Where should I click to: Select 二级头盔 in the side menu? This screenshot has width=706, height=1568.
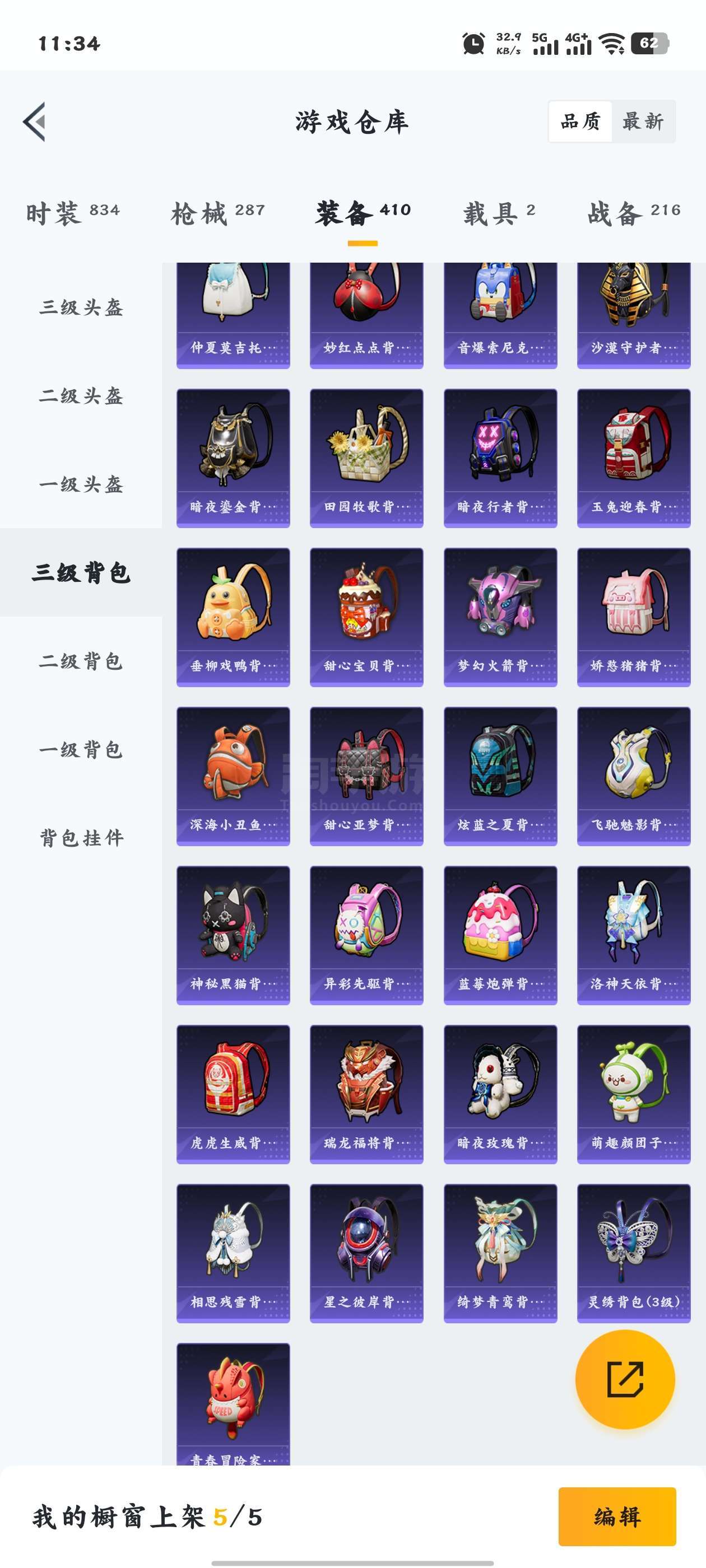point(81,396)
